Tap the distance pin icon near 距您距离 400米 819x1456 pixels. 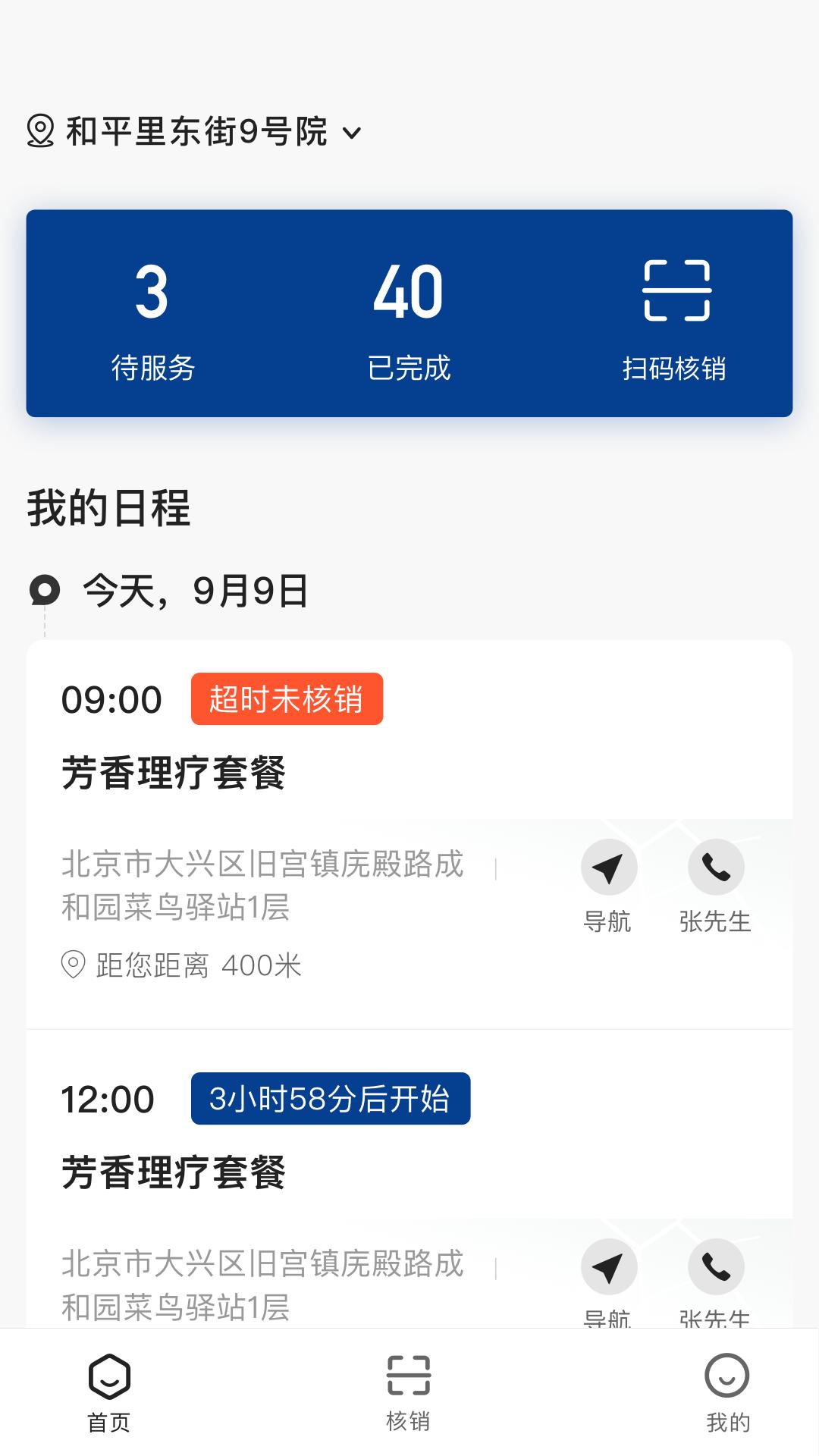click(x=73, y=965)
